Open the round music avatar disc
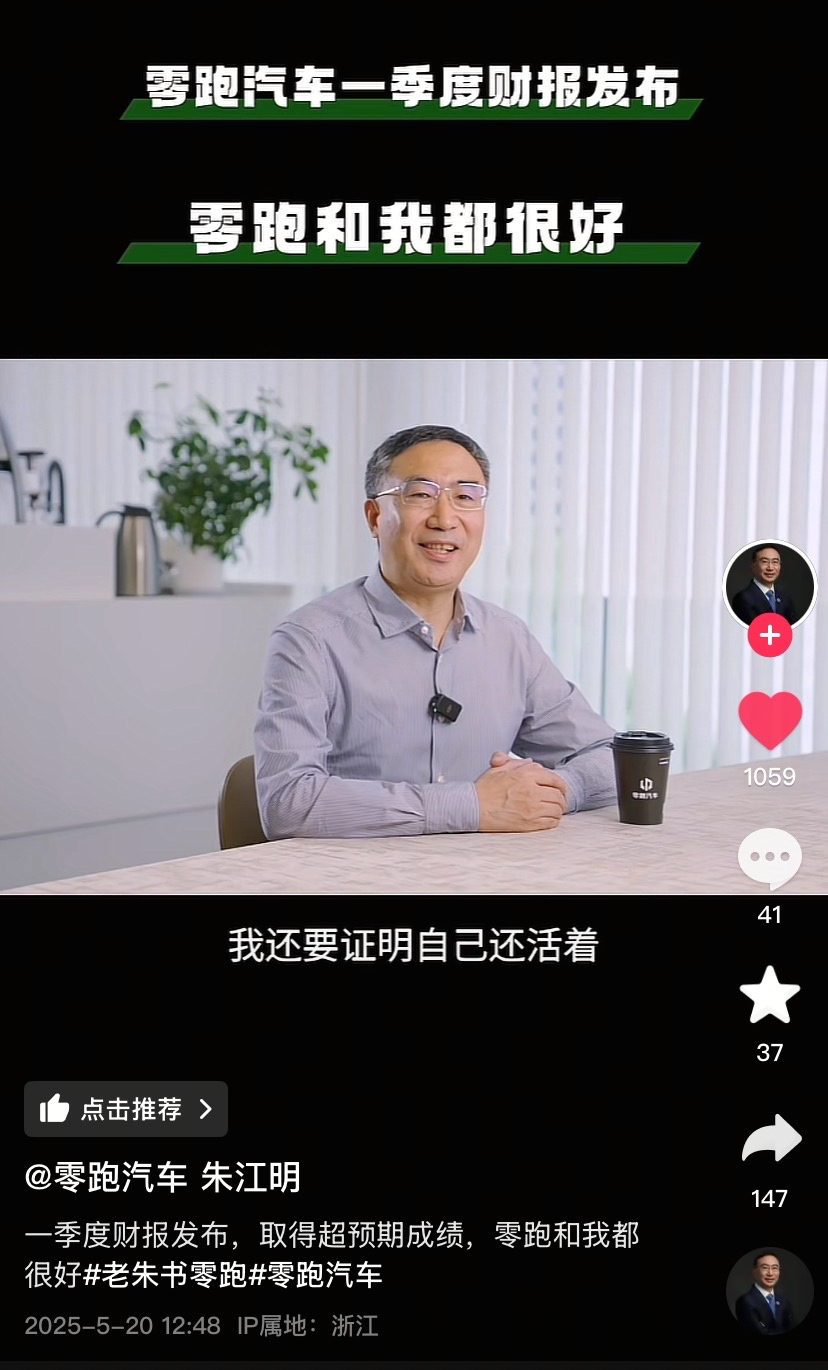The height and width of the screenshot is (1370, 828). [x=769, y=1291]
